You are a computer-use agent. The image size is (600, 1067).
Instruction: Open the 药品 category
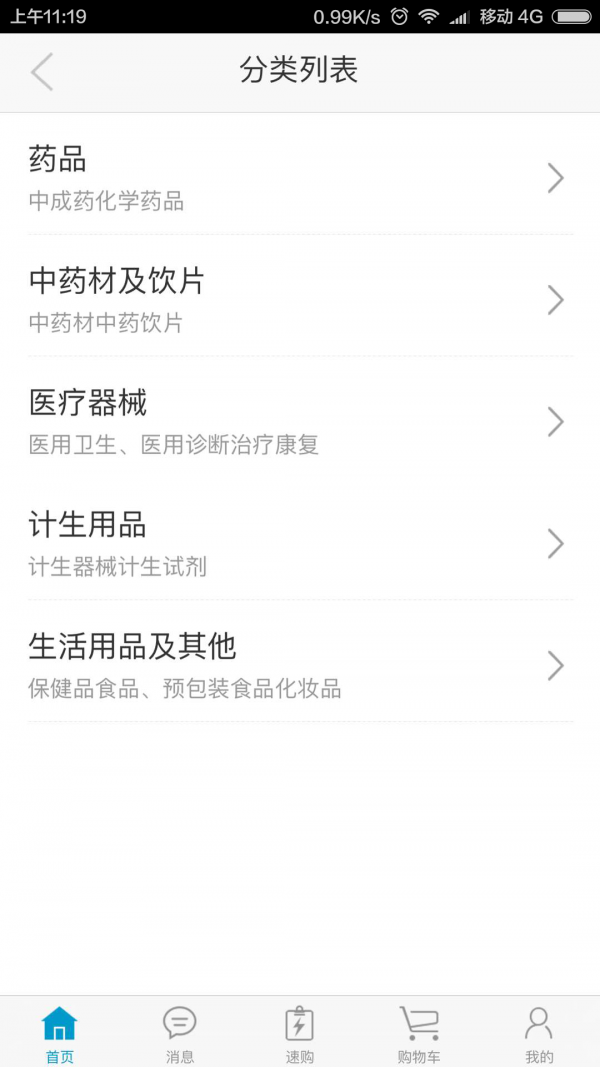[300, 178]
